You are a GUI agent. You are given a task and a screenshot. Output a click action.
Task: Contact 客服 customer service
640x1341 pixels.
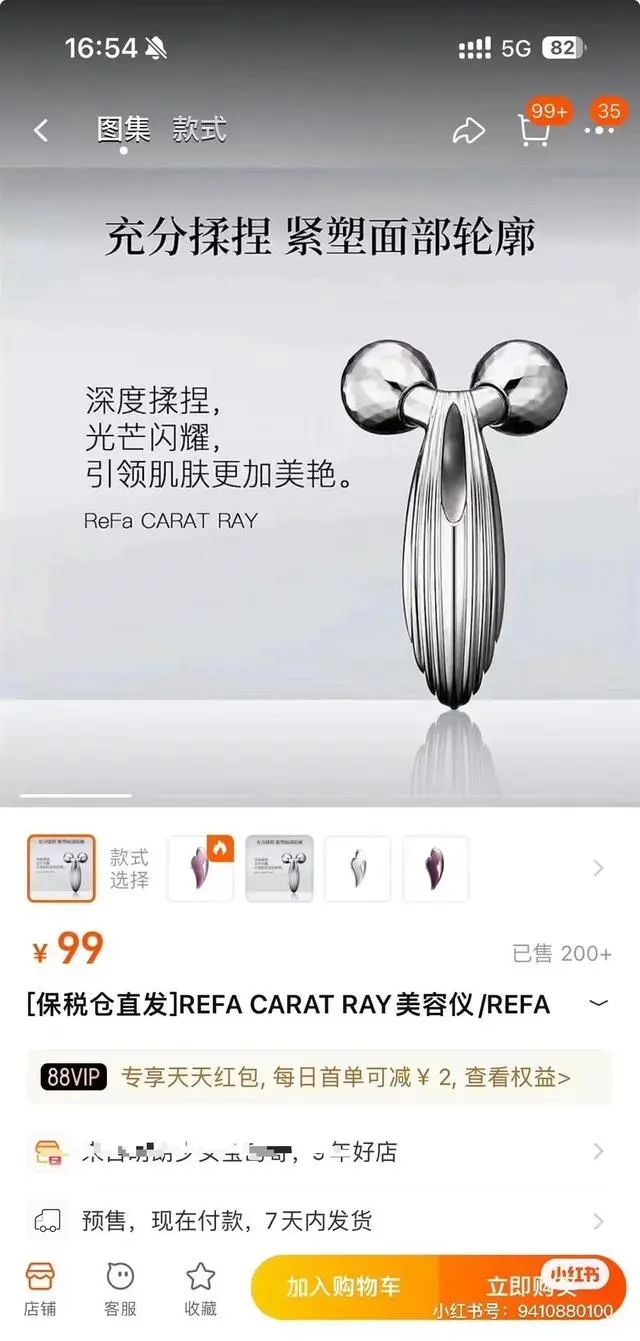point(120,1287)
